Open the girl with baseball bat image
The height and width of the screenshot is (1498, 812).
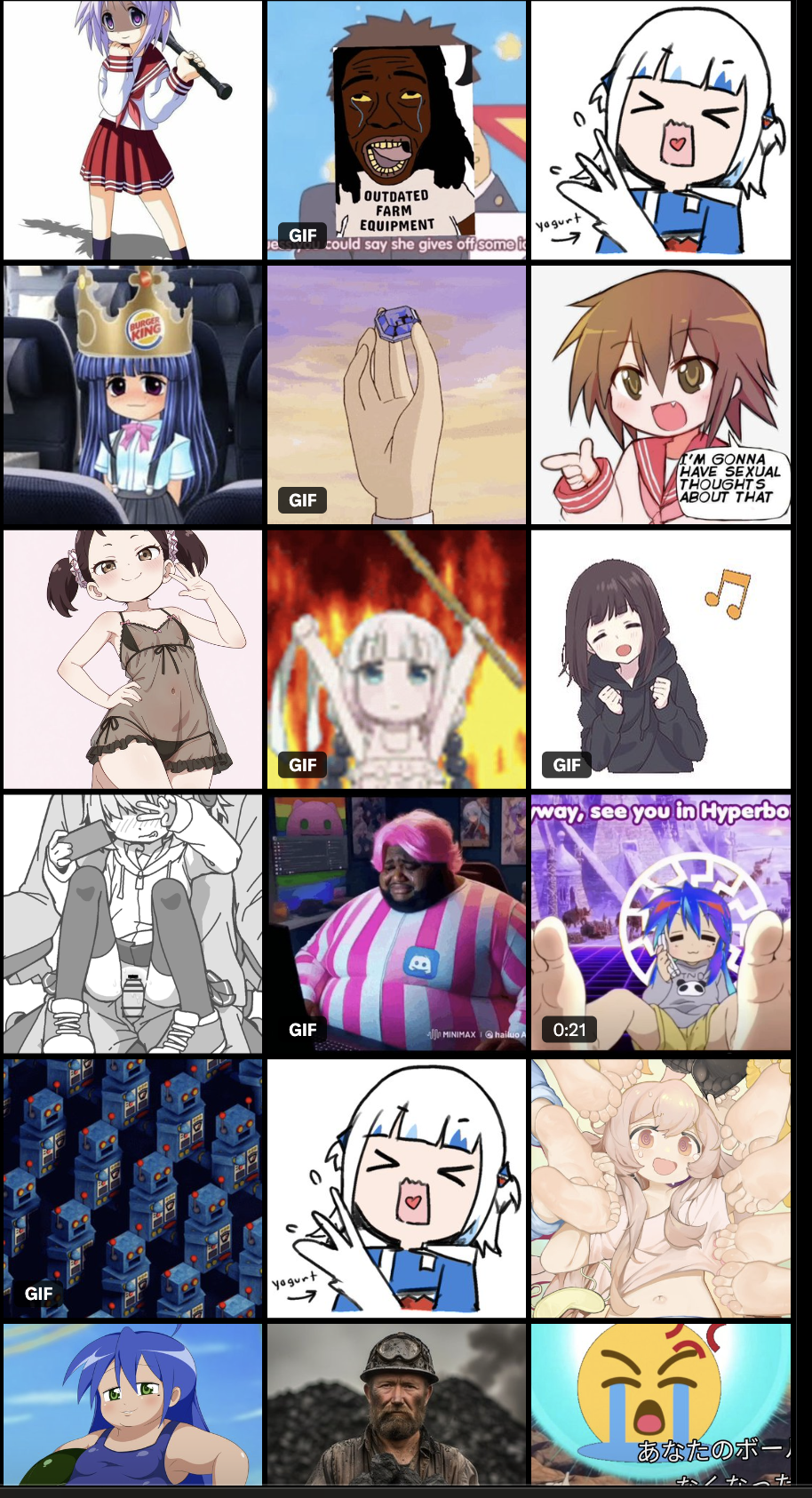[x=132, y=130]
